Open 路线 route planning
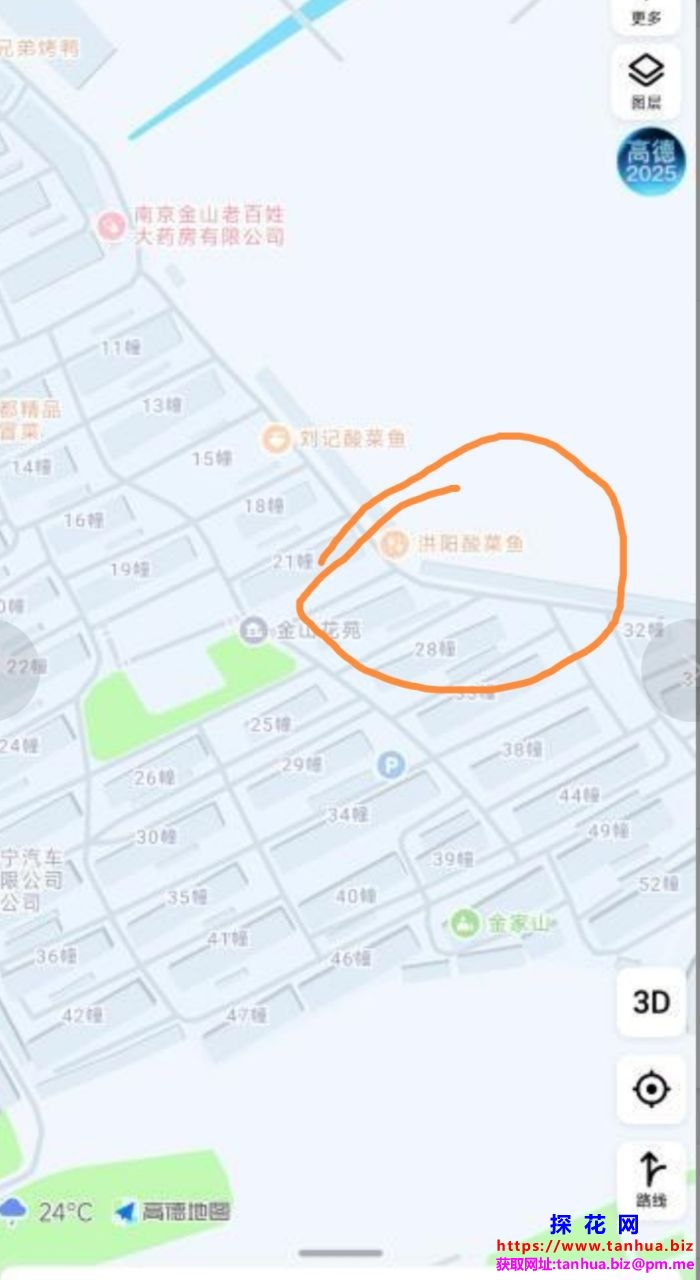Viewport: 700px width, 1280px height. 651,1178
